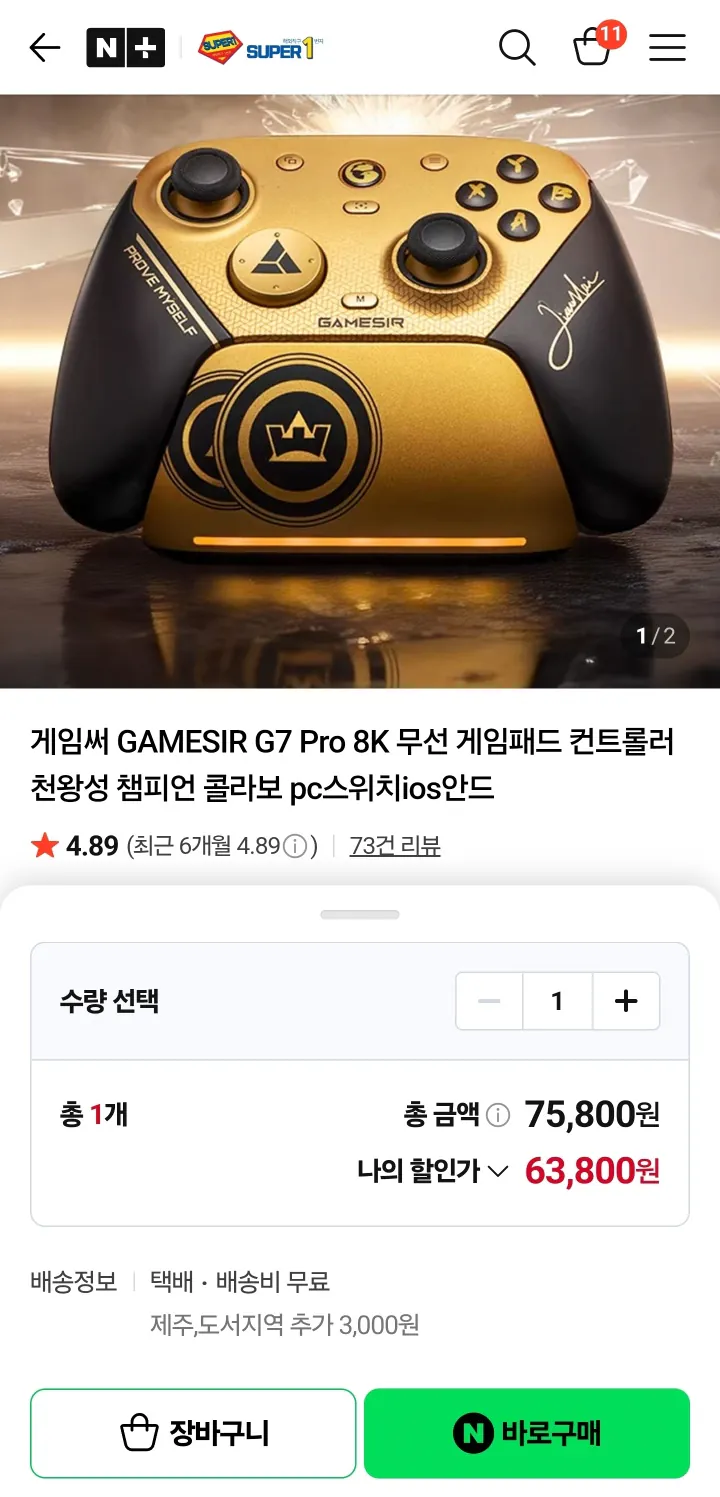This screenshot has width=720, height=1497.
Task: Tap the info icon beside 총 금액
Action: (498, 1115)
